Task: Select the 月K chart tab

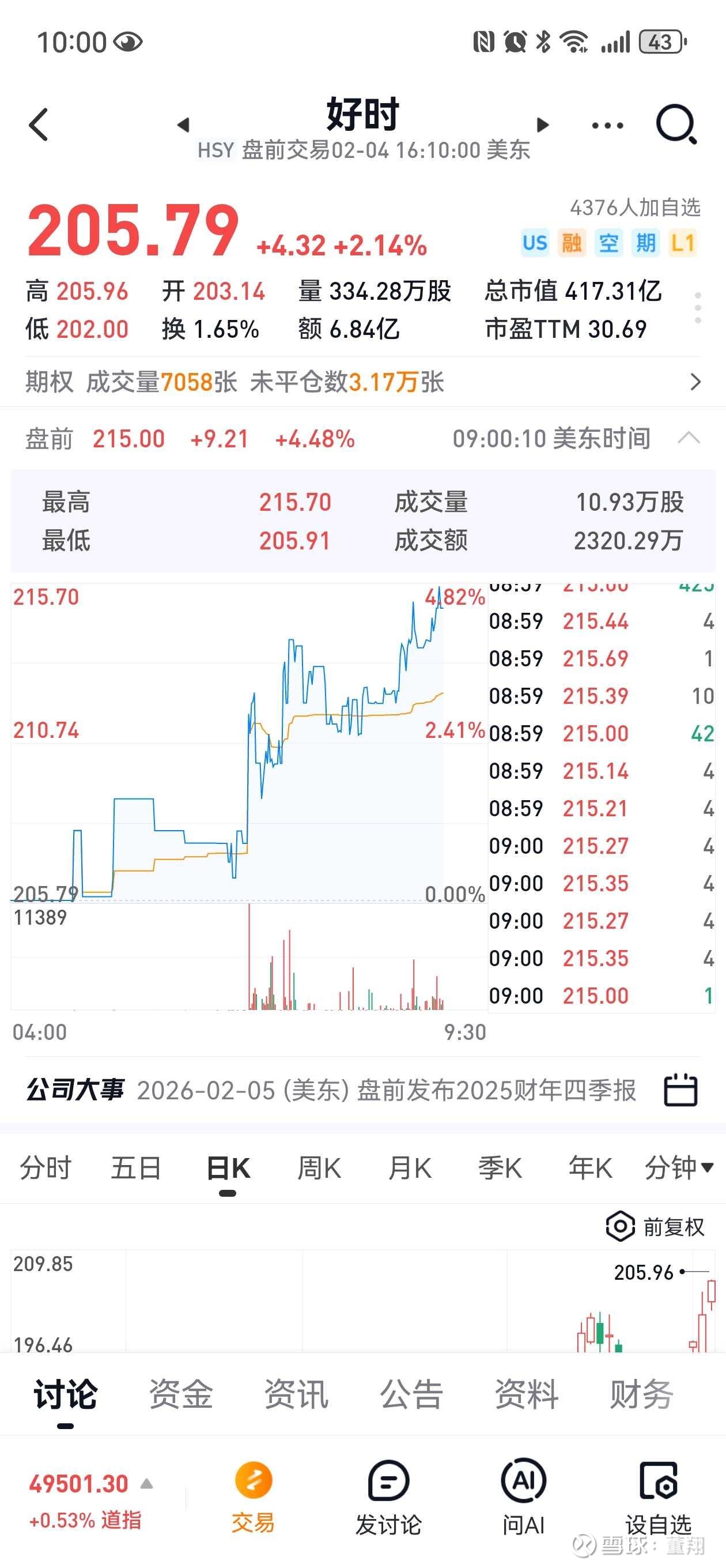Action: coord(410,1168)
